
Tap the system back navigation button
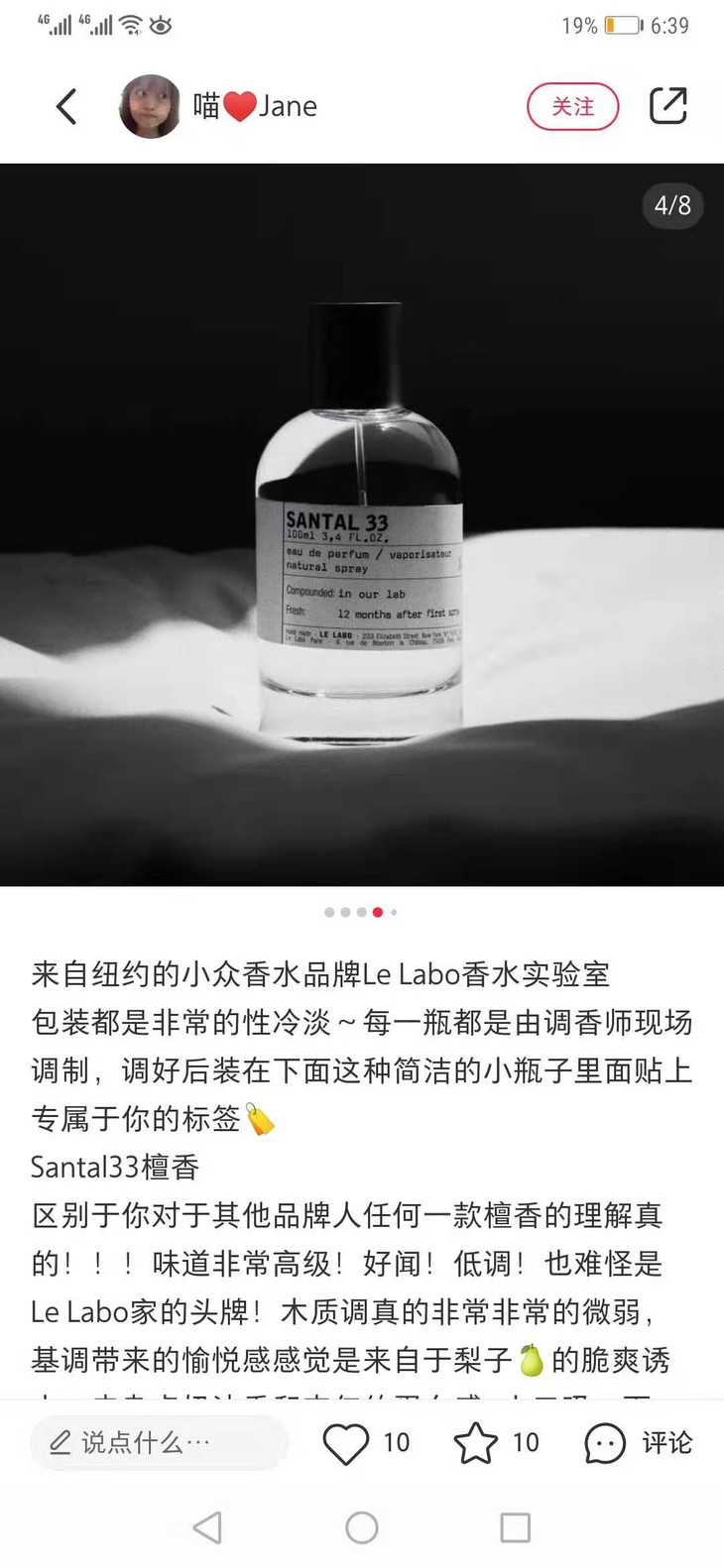pyautogui.click(x=207, y=1527)
